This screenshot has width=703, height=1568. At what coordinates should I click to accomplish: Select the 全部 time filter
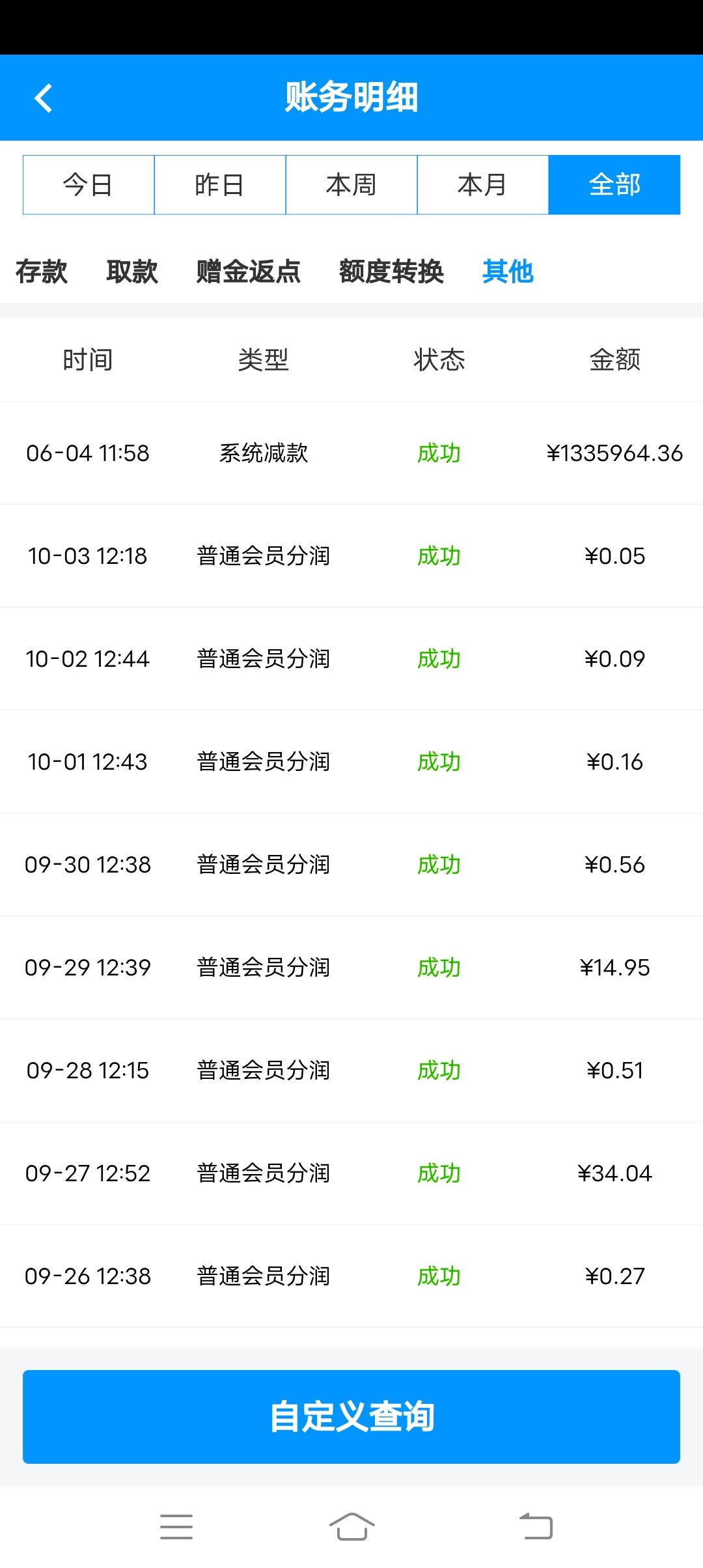pyautogui.click(x=614, y=185)
